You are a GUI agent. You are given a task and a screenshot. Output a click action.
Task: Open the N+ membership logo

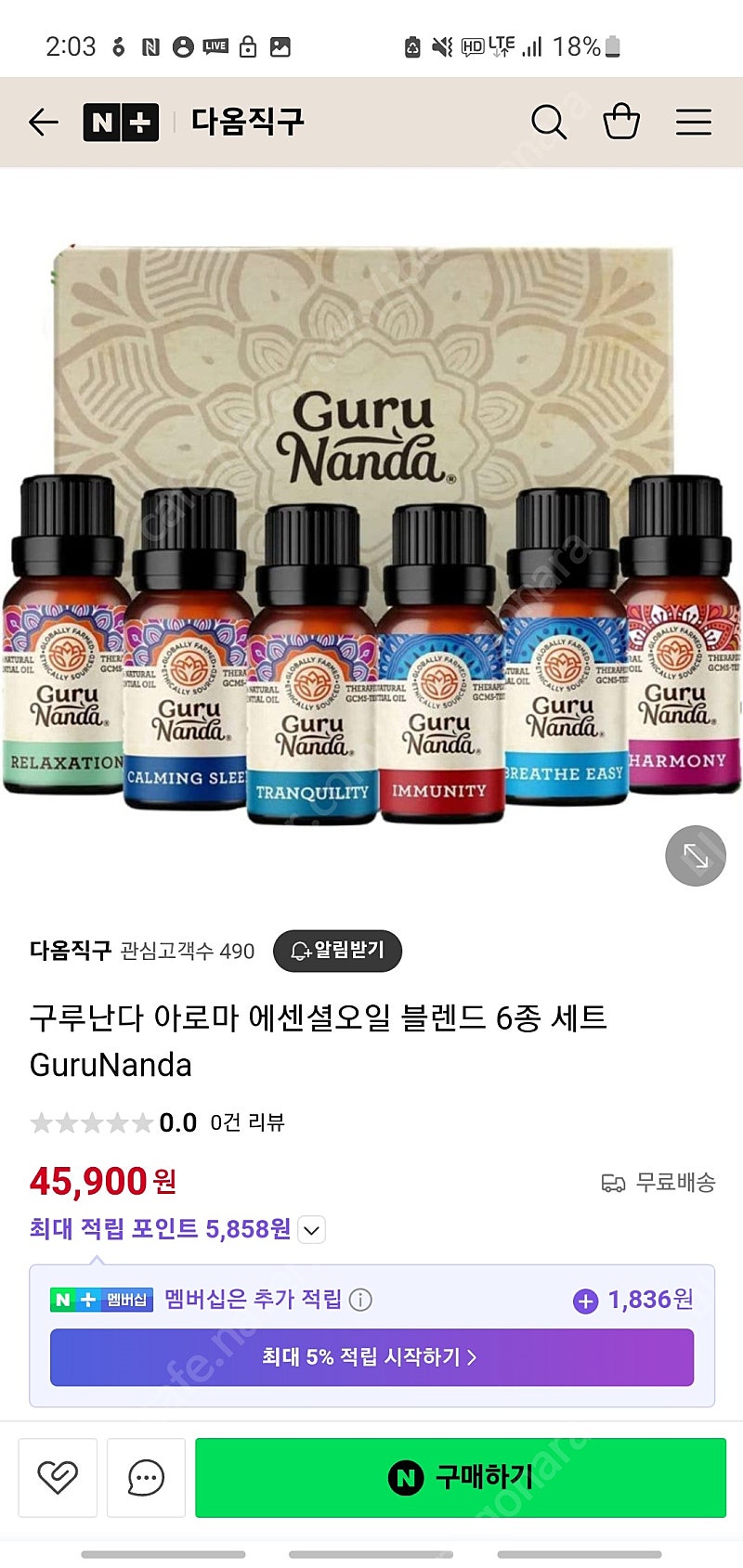pyautogui.click(x=121, y=122)
